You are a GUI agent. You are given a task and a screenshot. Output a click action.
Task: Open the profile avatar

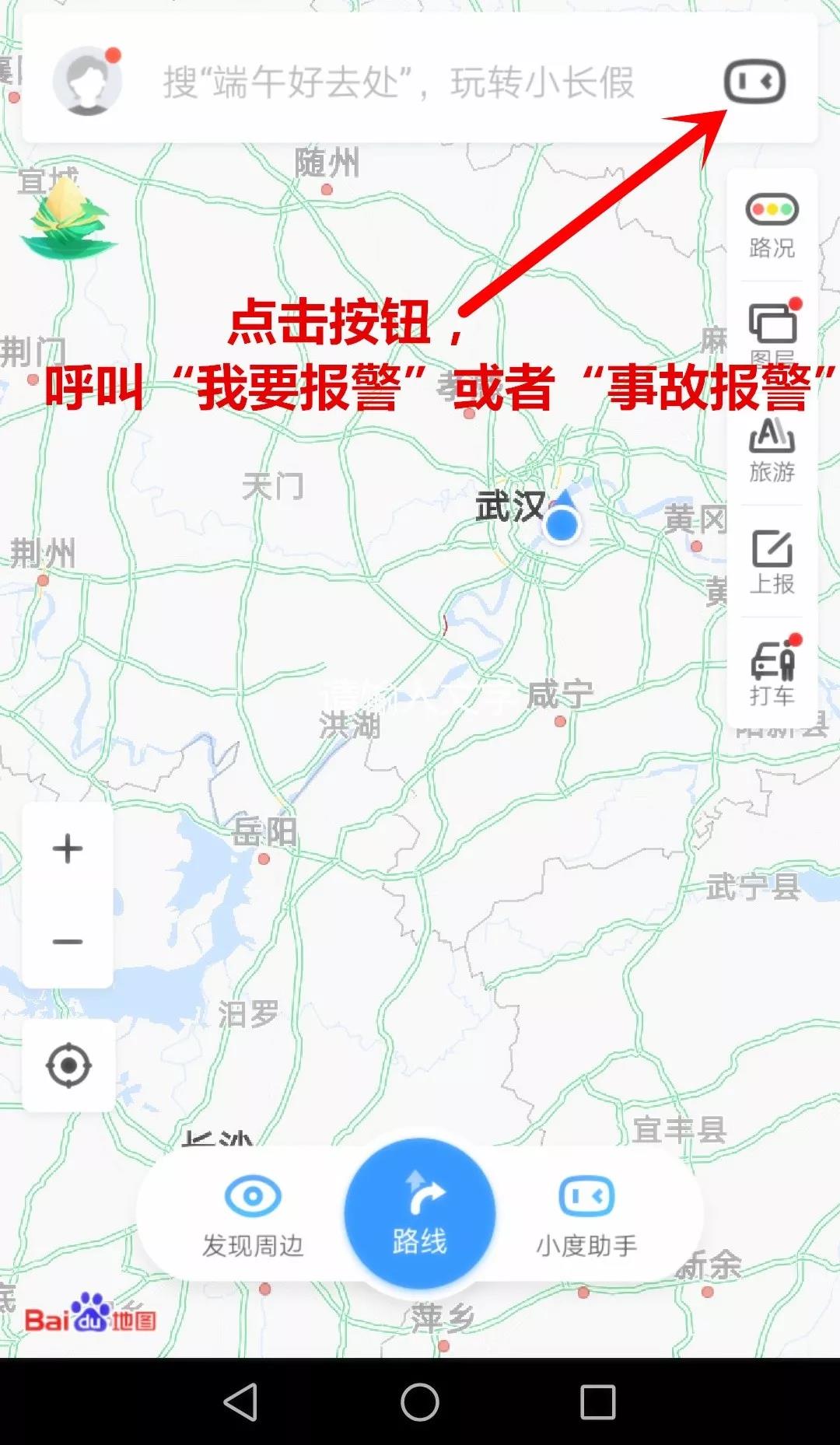click(87, 81)
